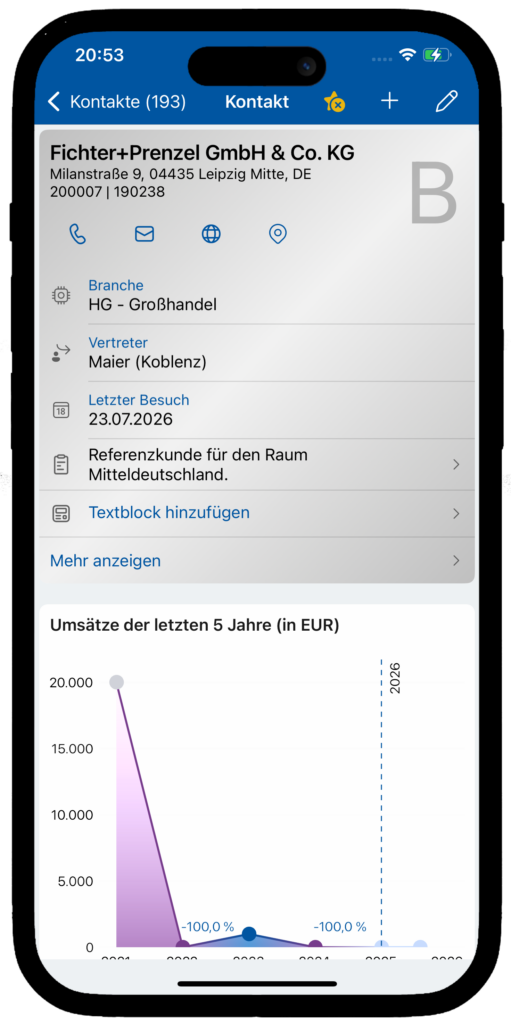Tap the plus icon to add entry

(389, 101)
